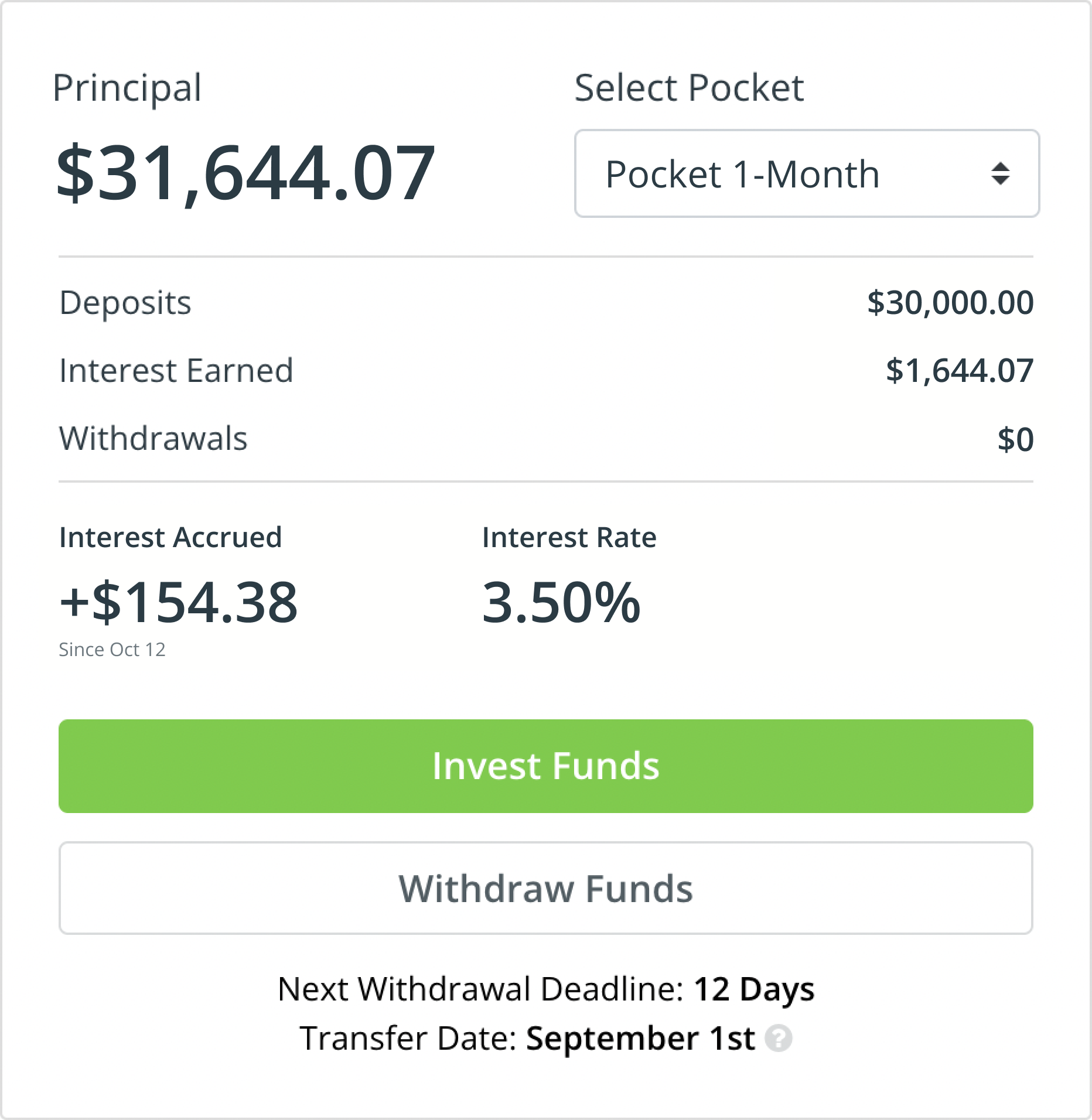Click the $30,000.00 deposits amount
This screenshot has width=1092, height=1120.
tap(950, 303)
